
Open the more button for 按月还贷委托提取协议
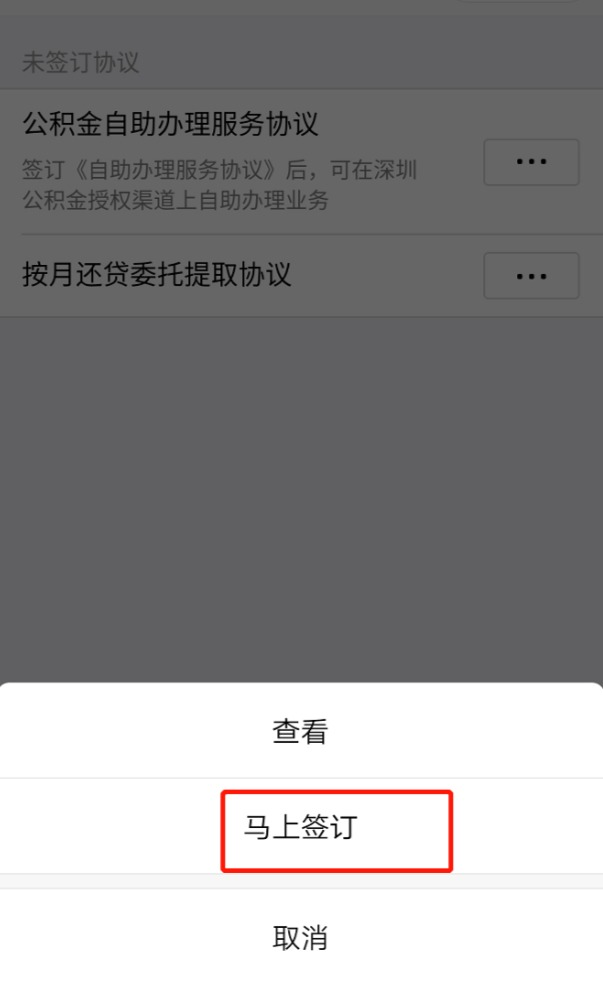coord(531,276)
